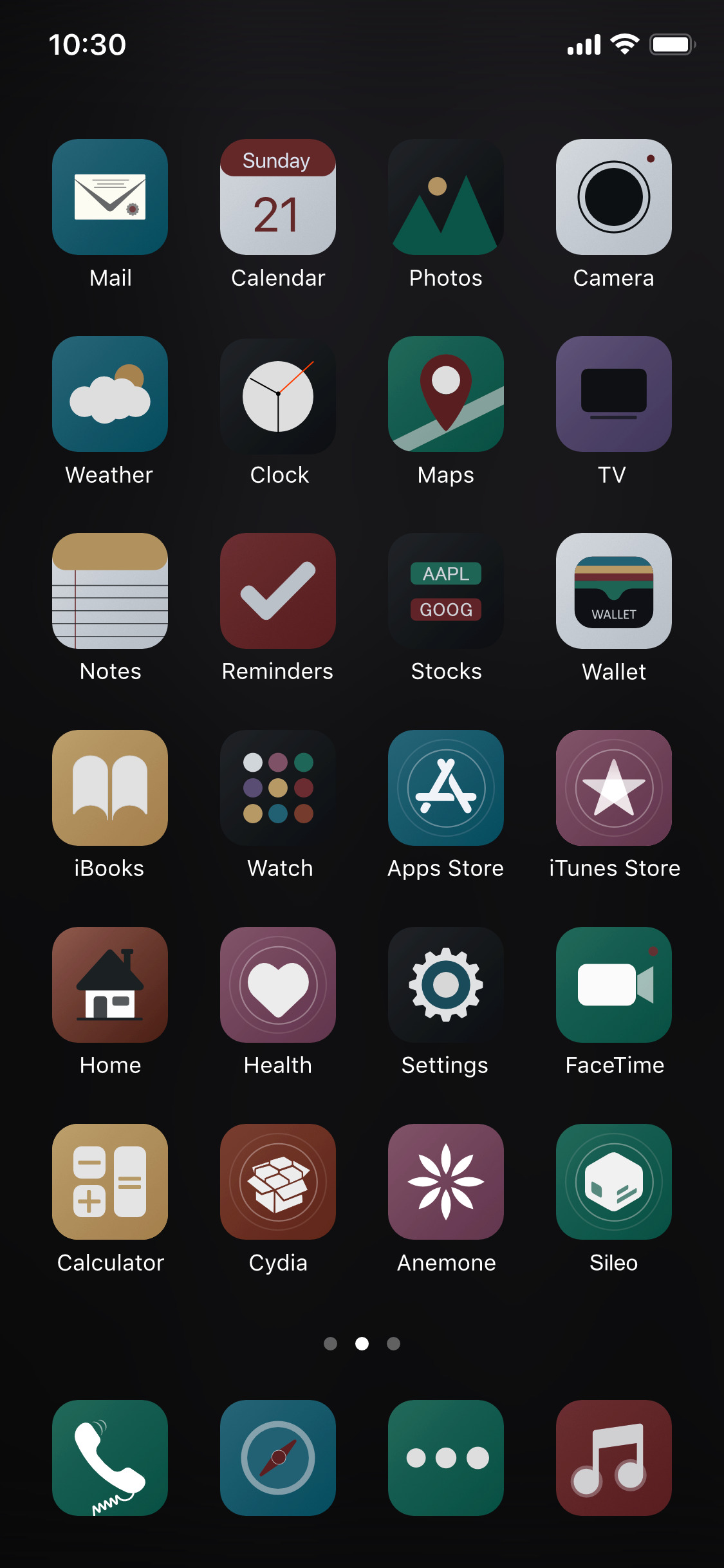Open the Maps app
This screenshot has height=1568, width=724.
coord(446,394)
